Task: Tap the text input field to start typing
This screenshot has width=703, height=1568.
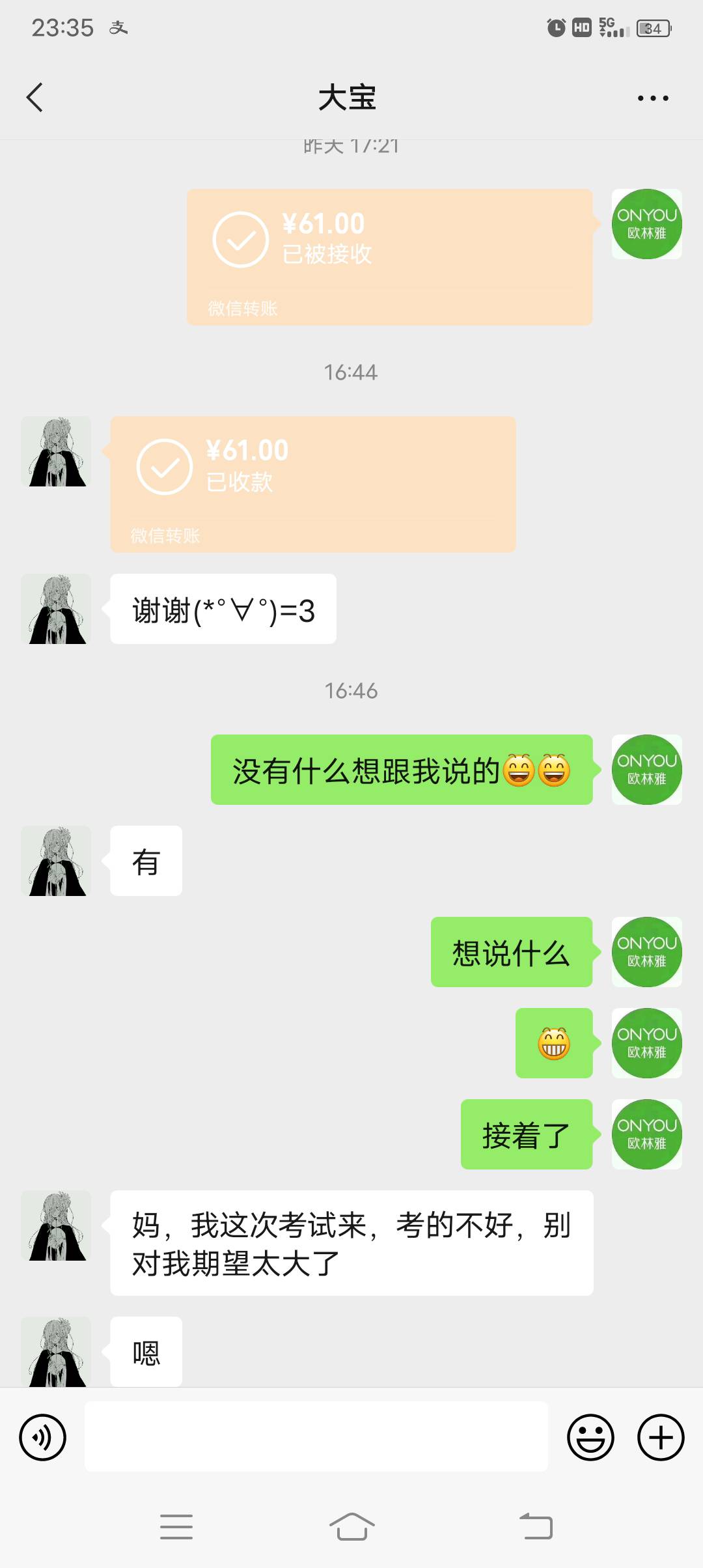Action: point(316,1435)
